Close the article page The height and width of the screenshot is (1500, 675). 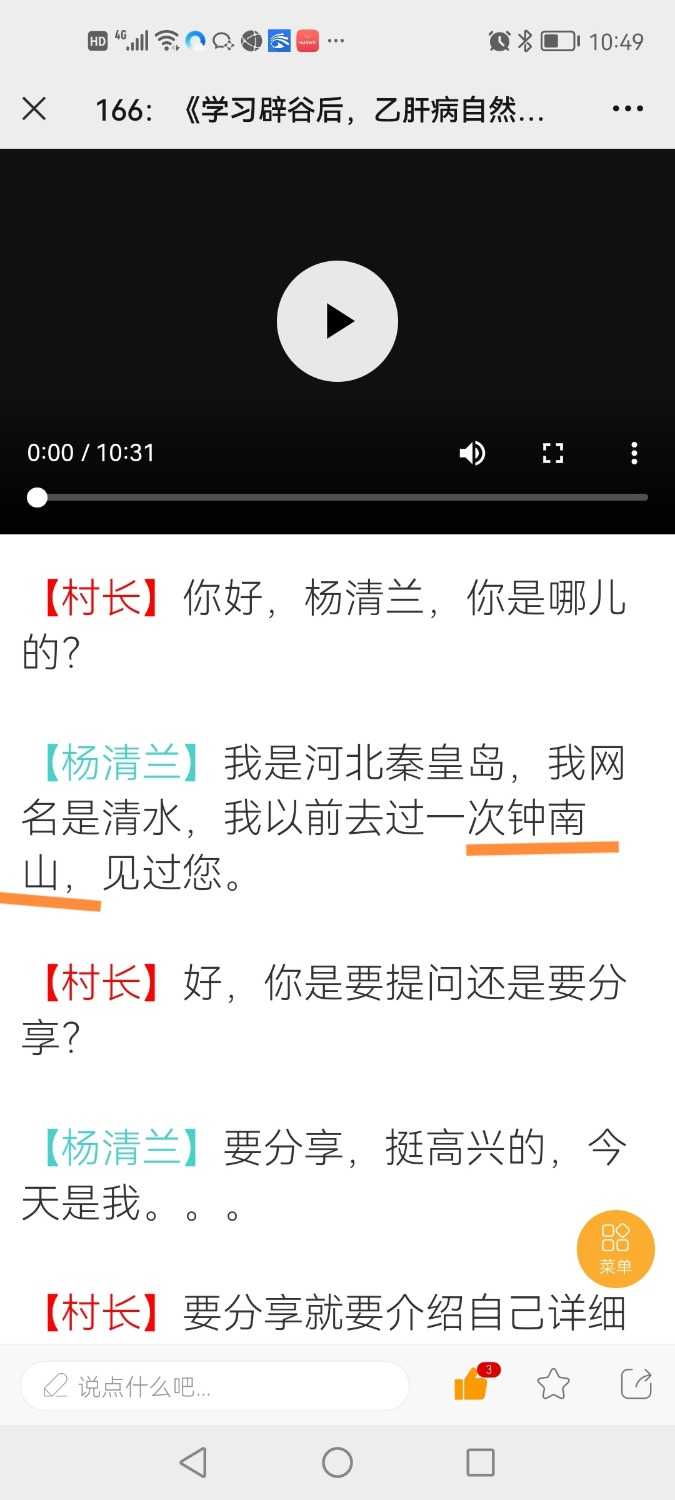[x=34, y=109]
